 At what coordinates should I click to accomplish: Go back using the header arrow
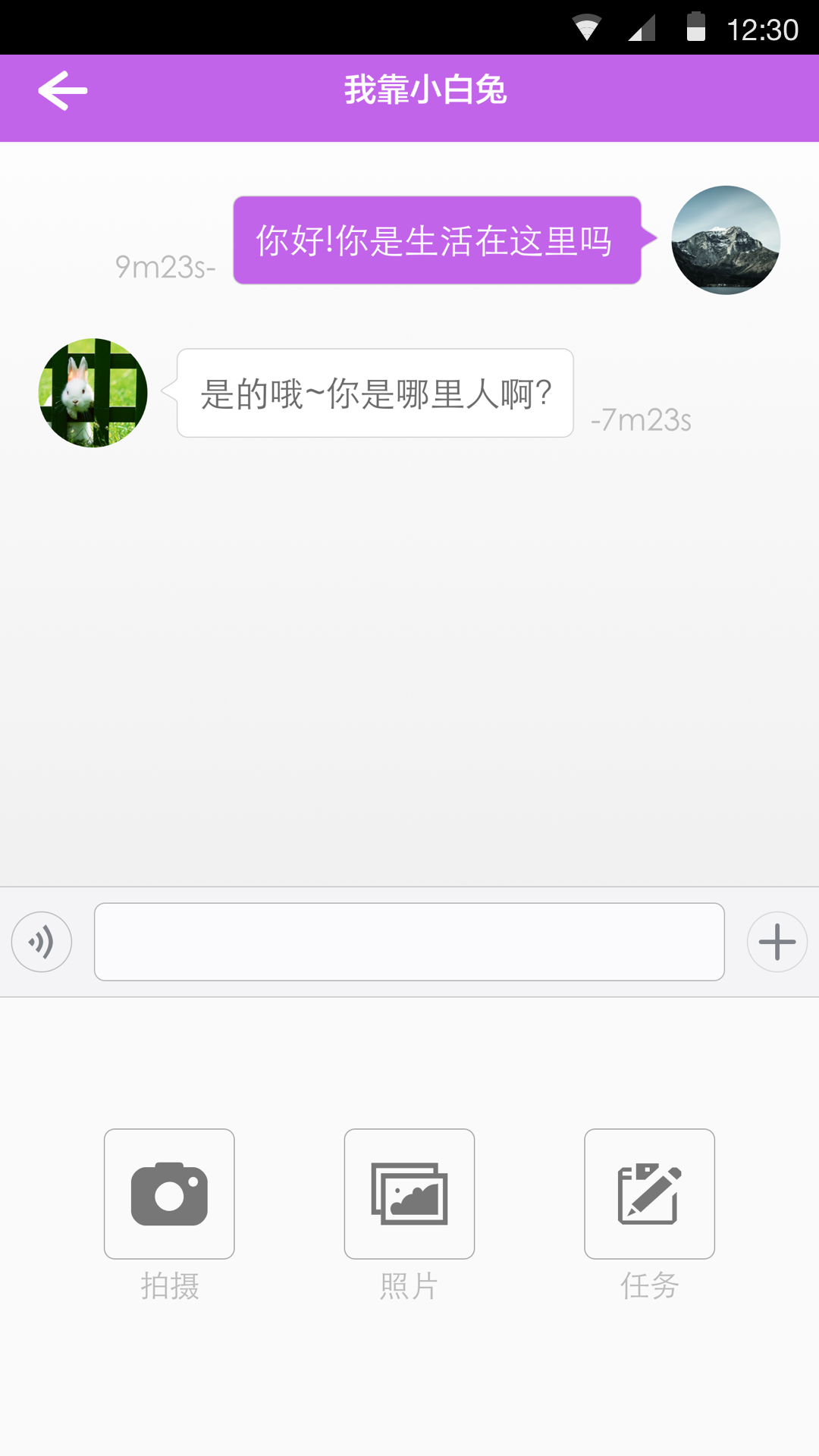coord(63,91)
